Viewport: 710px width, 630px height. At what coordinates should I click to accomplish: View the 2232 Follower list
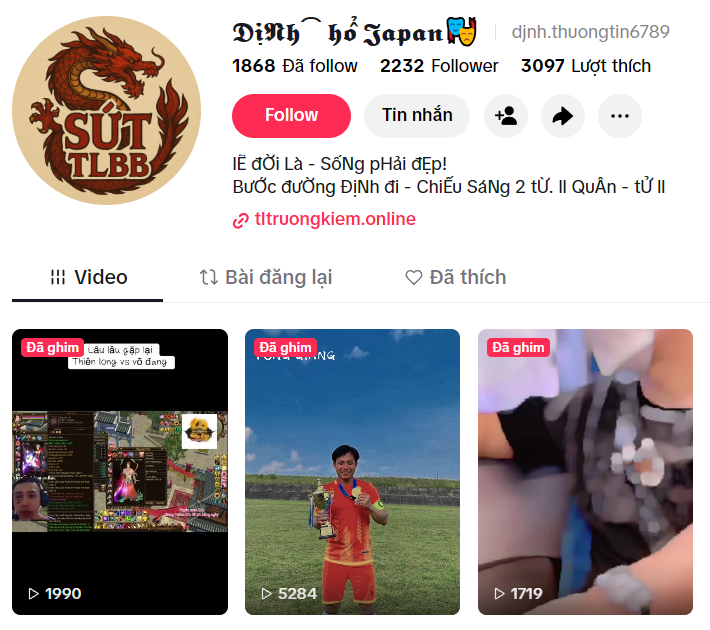439,66
